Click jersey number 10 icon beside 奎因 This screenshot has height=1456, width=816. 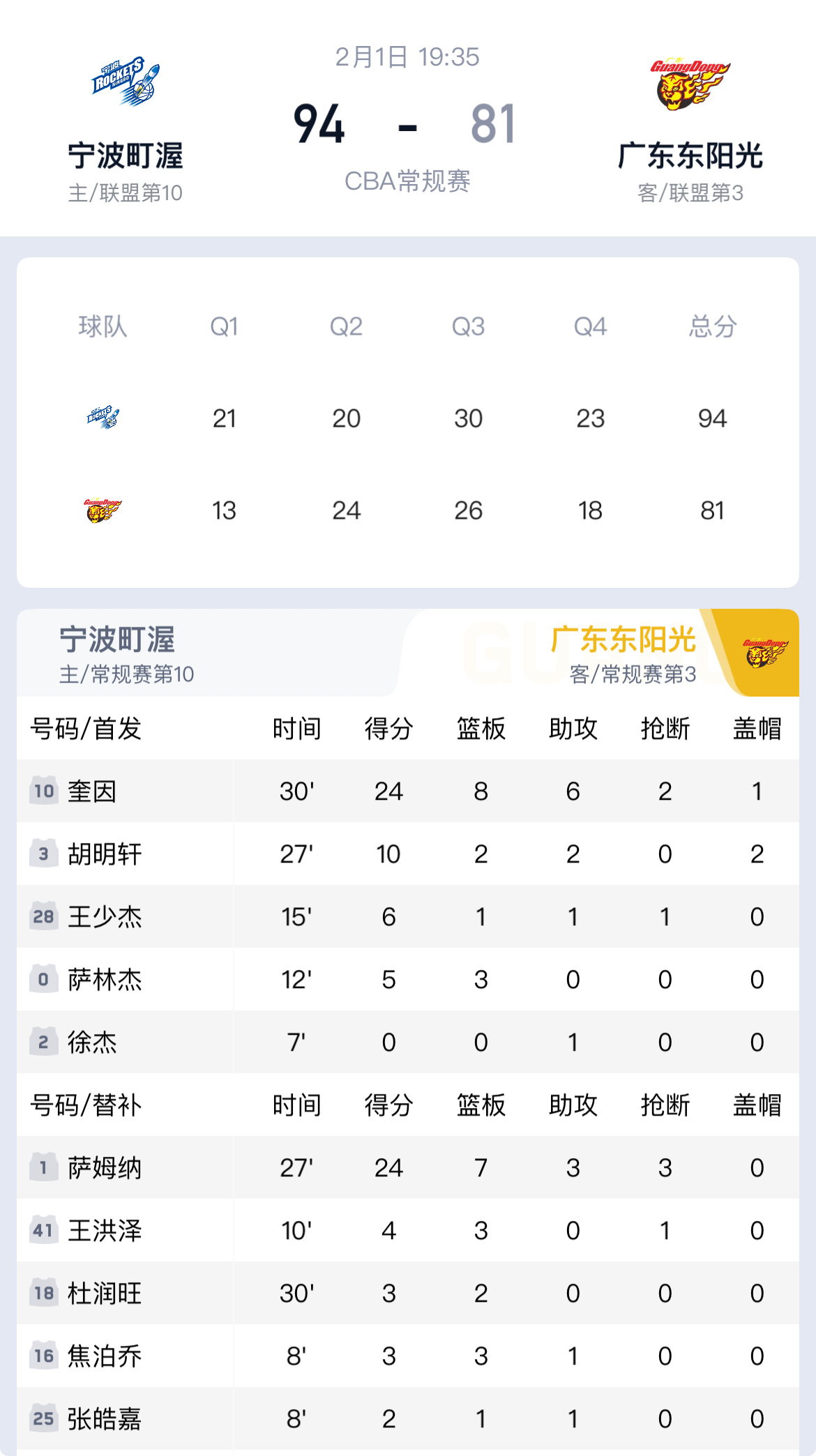click(43, 791)
